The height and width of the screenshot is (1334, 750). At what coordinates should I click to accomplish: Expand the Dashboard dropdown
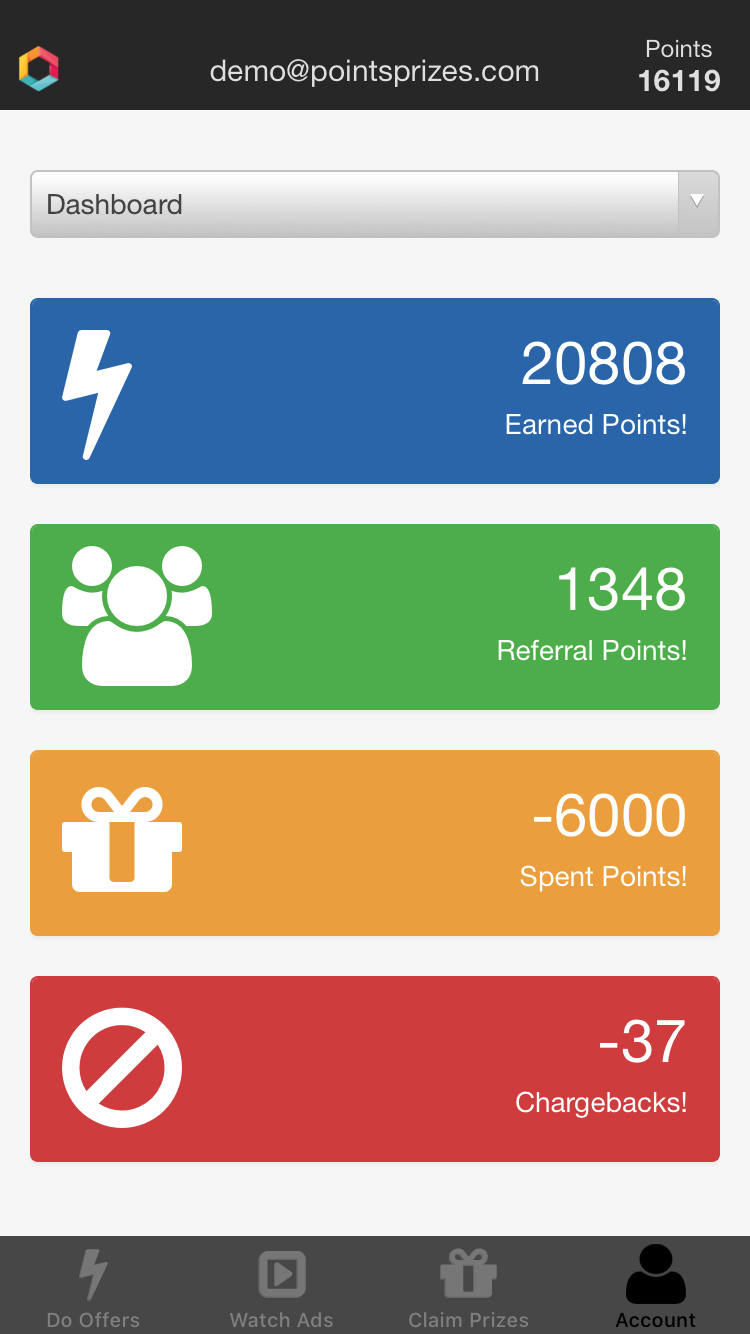pos(374,204)
